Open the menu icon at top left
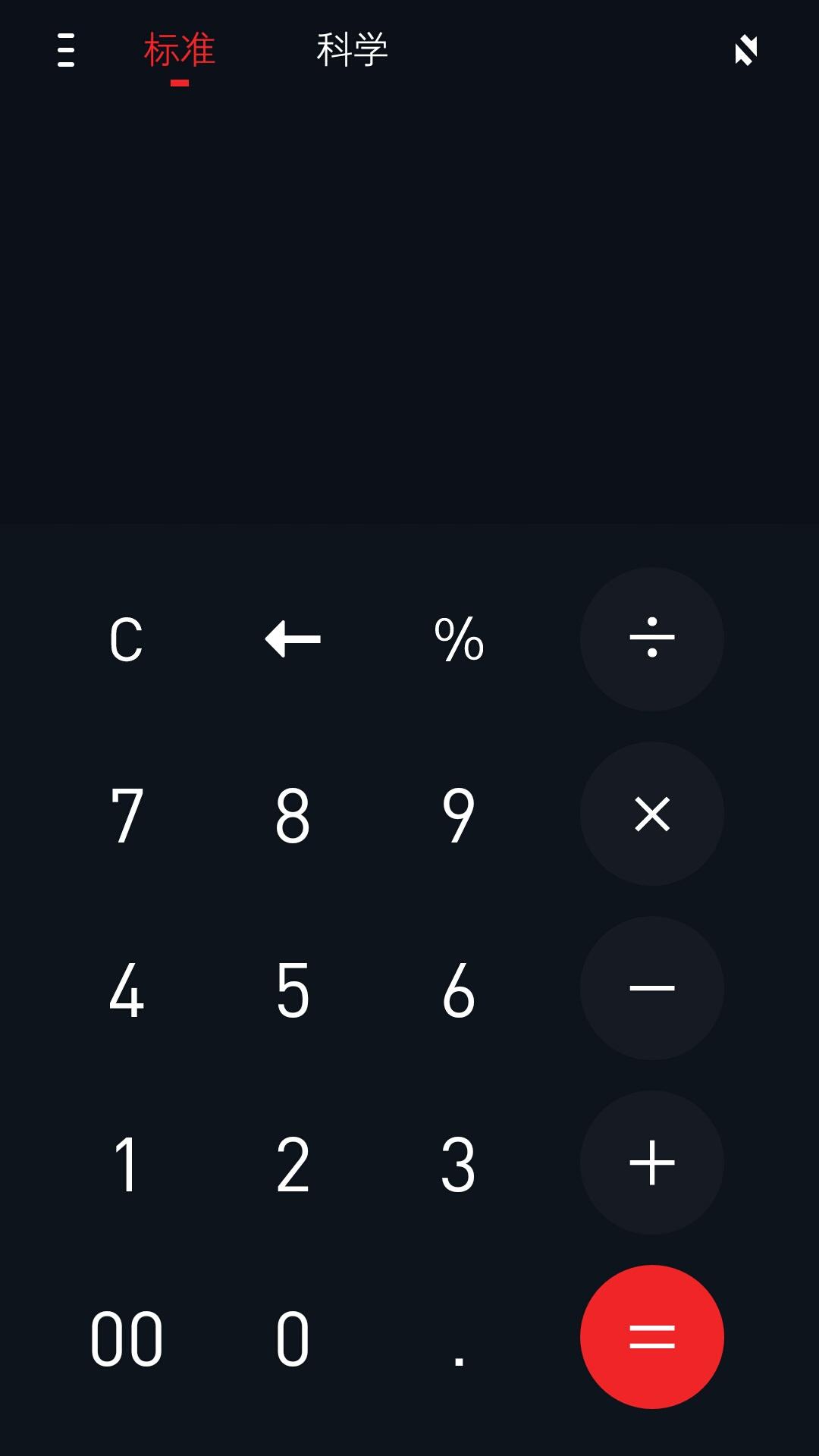The height and width of the screenshot is (1456, 819). (x=66, y=50)
